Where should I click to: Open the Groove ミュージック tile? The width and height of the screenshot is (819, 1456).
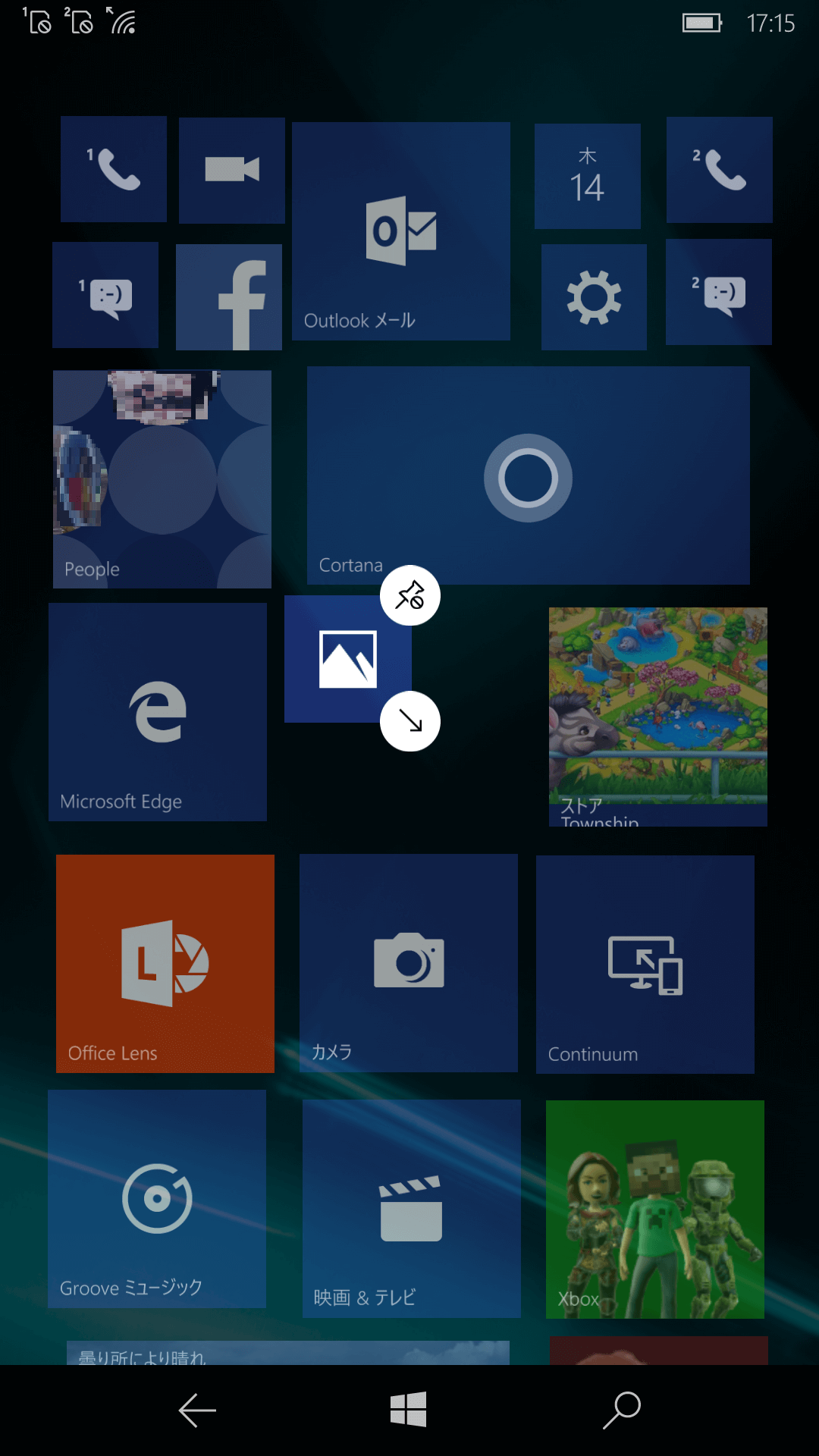(157, 1199)
